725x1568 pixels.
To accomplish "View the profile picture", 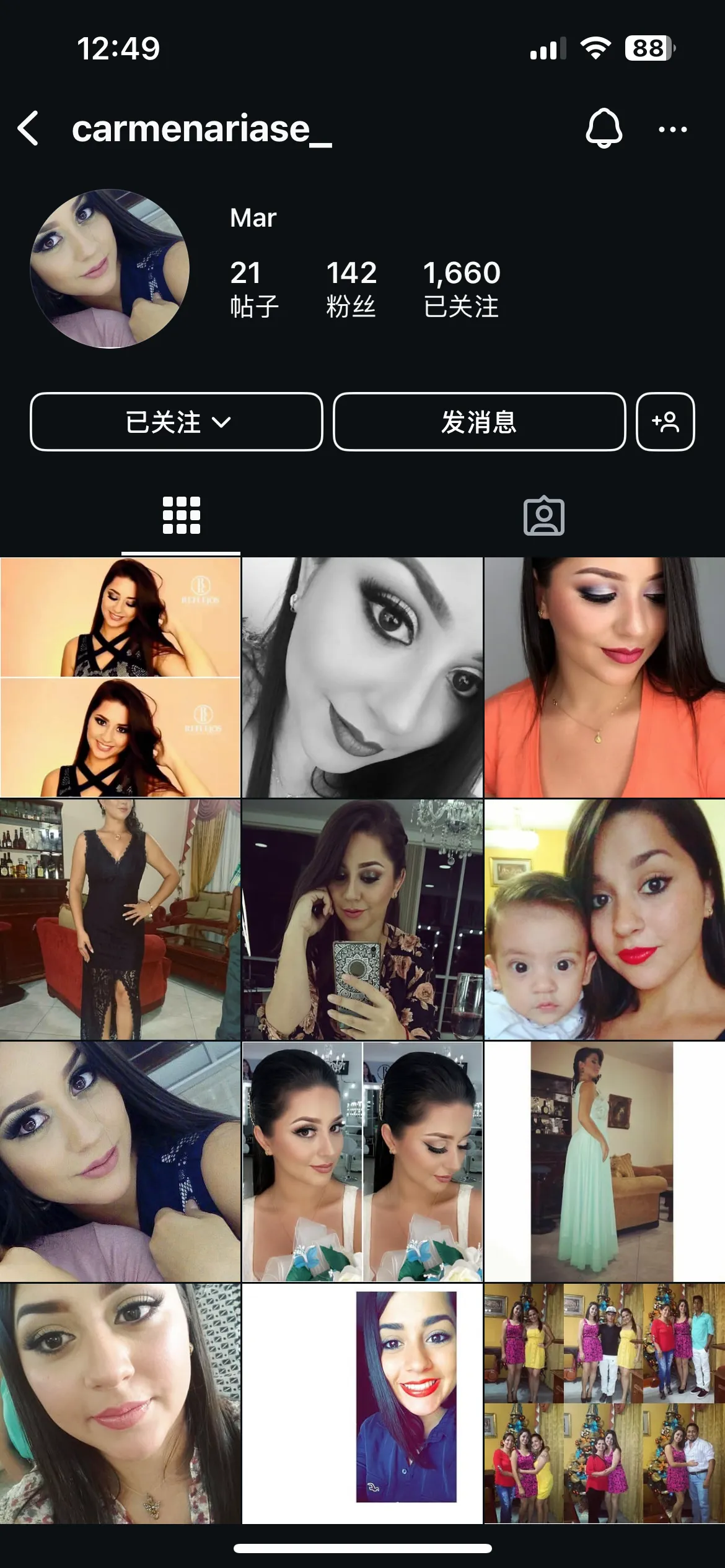I will click(x=110, y=269).
